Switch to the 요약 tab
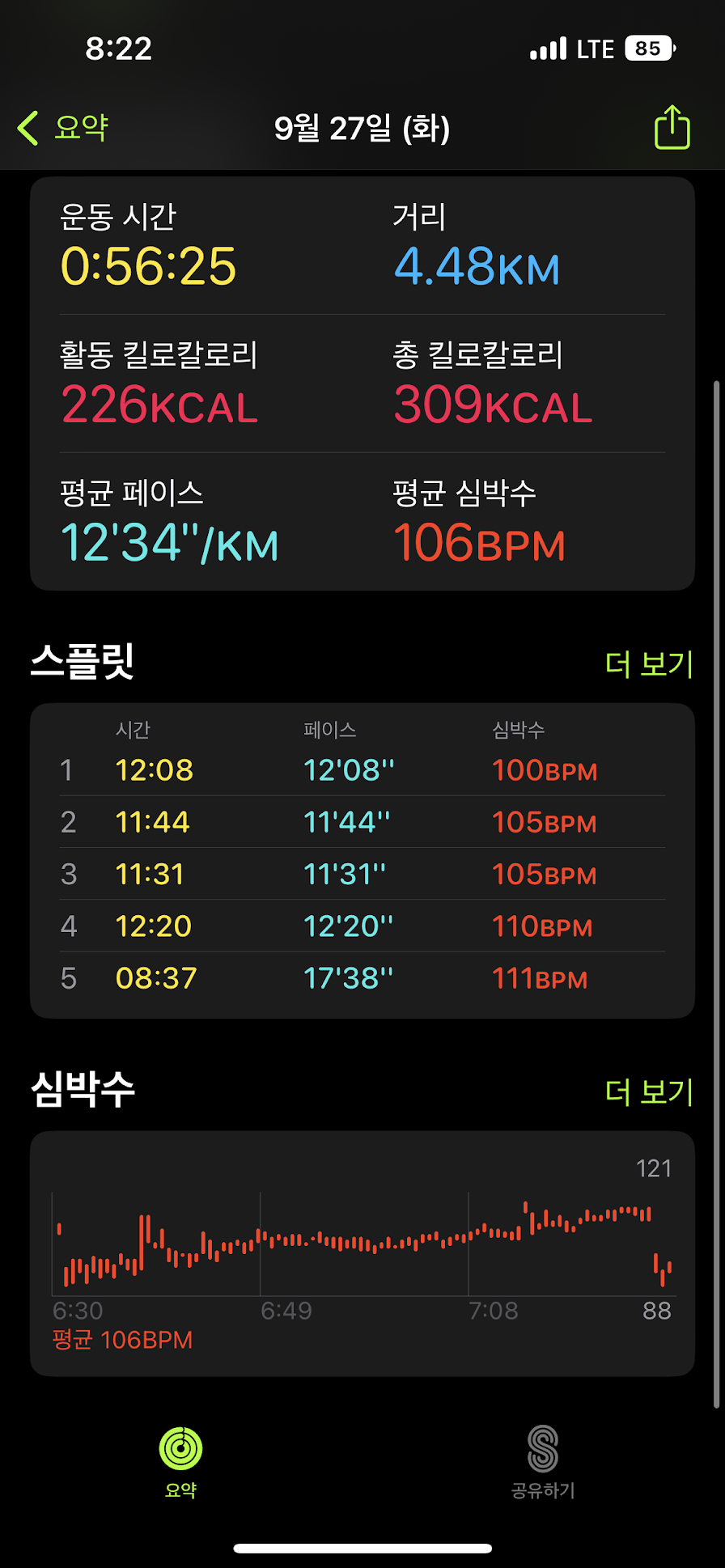Image resolution: width=725 pixels, height=1568 pixels. (x=181, y=1461)
